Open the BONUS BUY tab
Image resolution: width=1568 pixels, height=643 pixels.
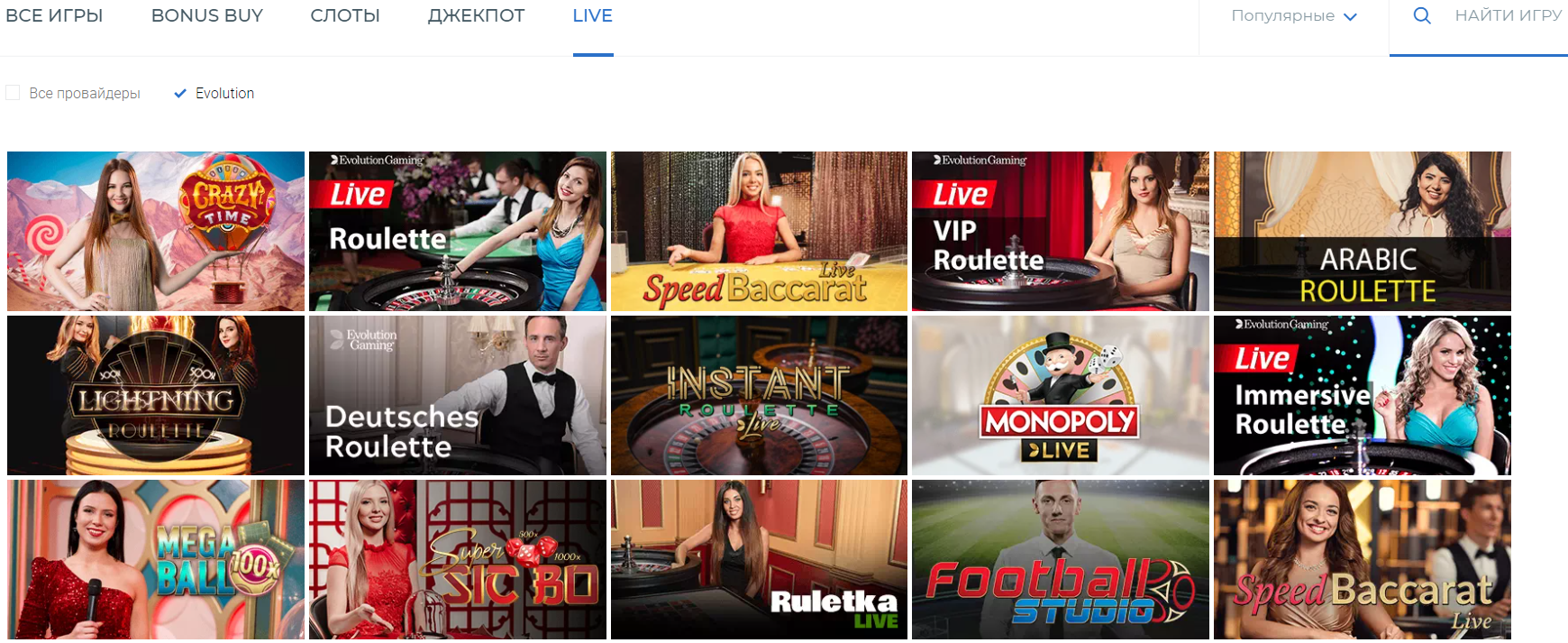pos(206,16)
